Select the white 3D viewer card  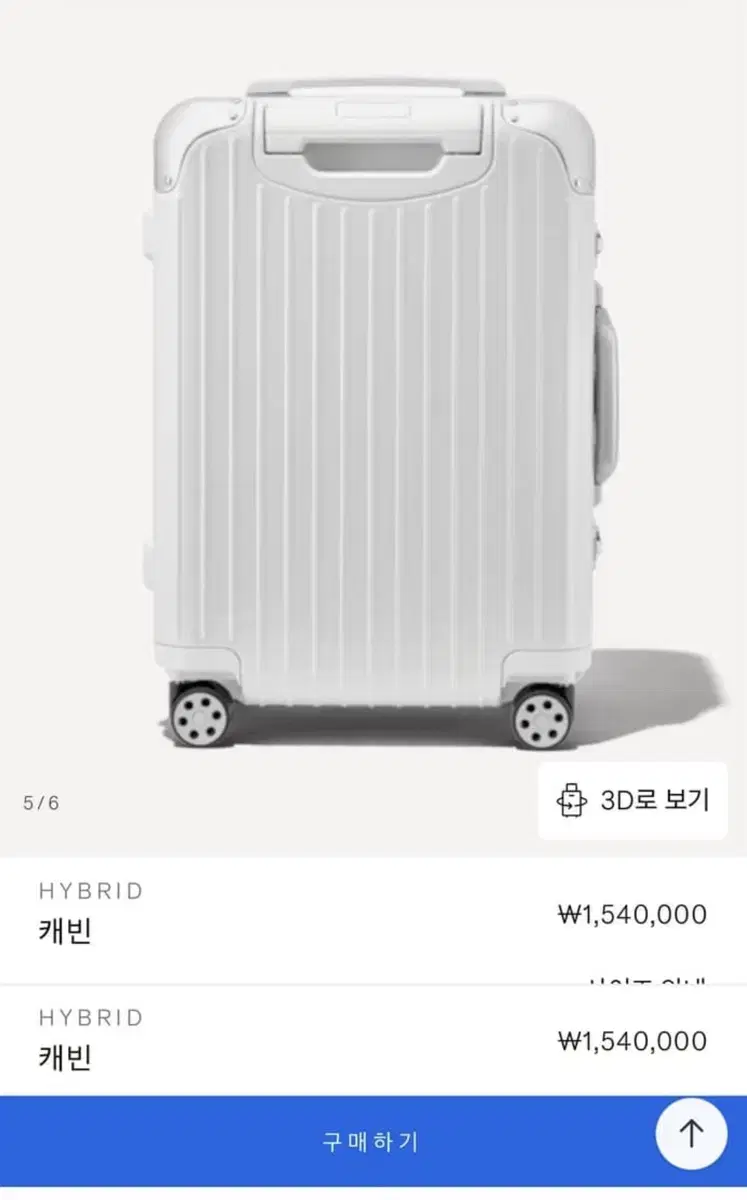[x=630, y=799]
